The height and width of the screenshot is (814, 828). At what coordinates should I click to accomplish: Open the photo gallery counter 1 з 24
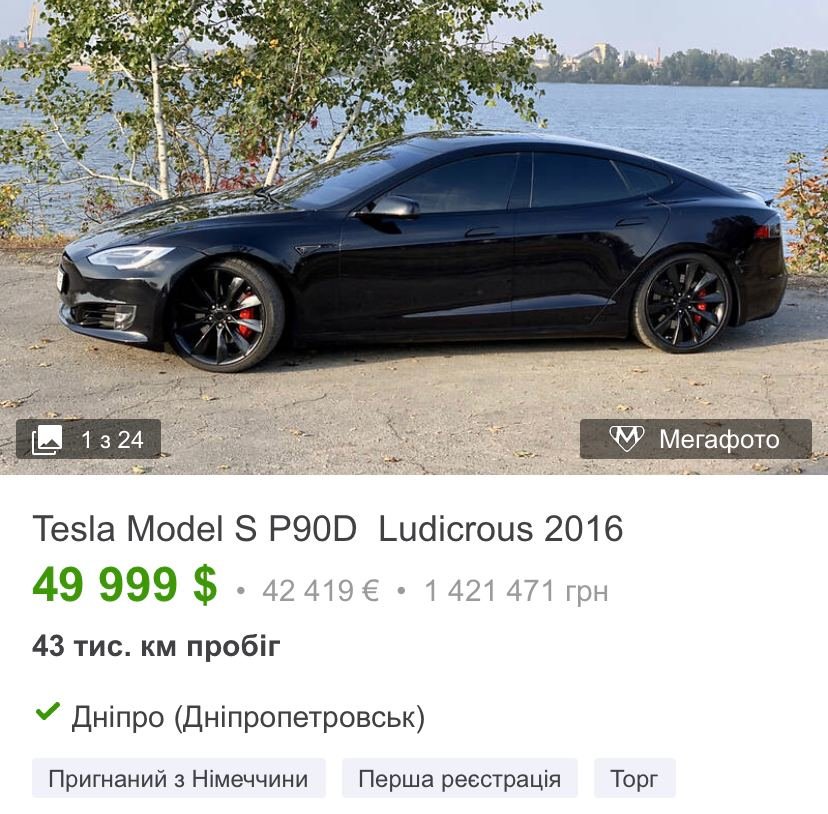tap(89, 439)
